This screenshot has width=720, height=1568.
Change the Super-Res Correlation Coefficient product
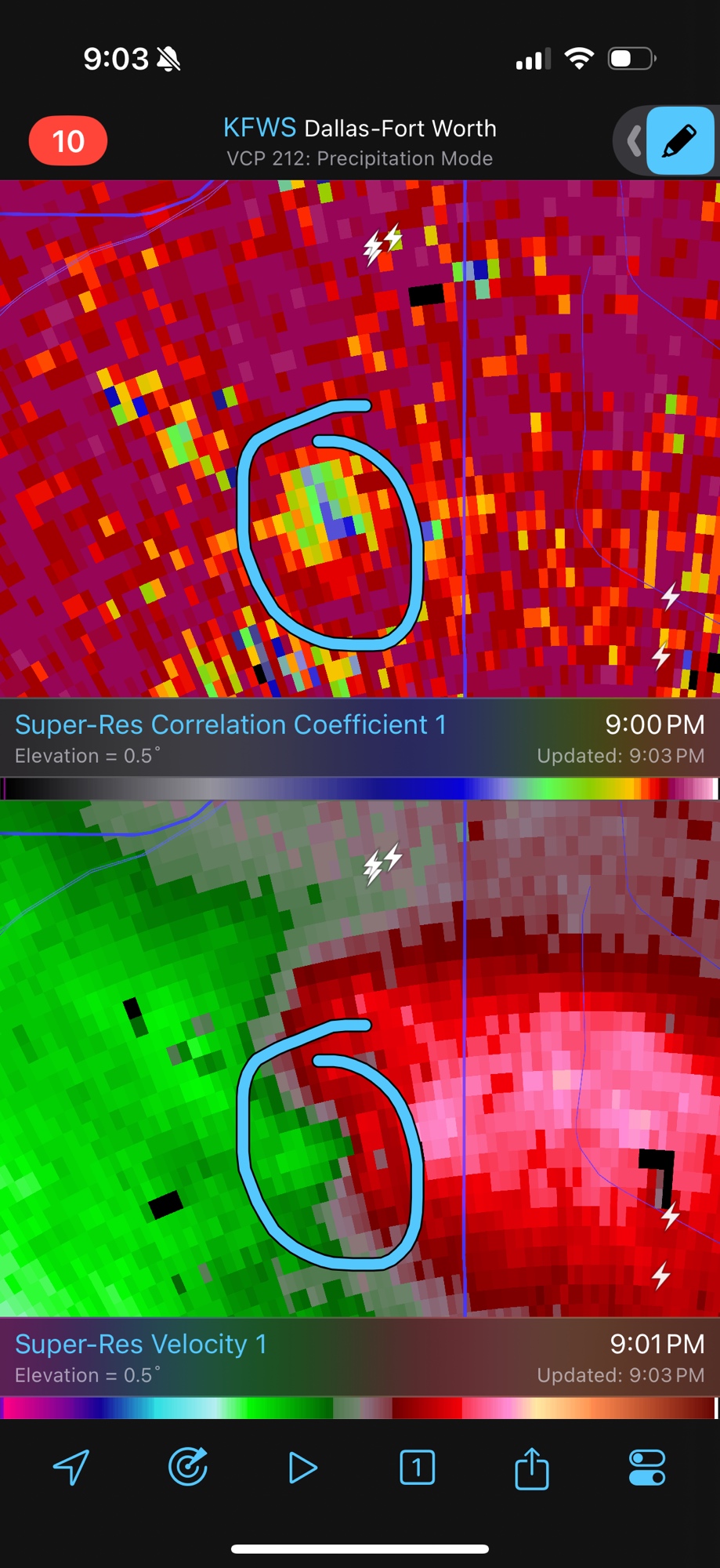(230, 724)
